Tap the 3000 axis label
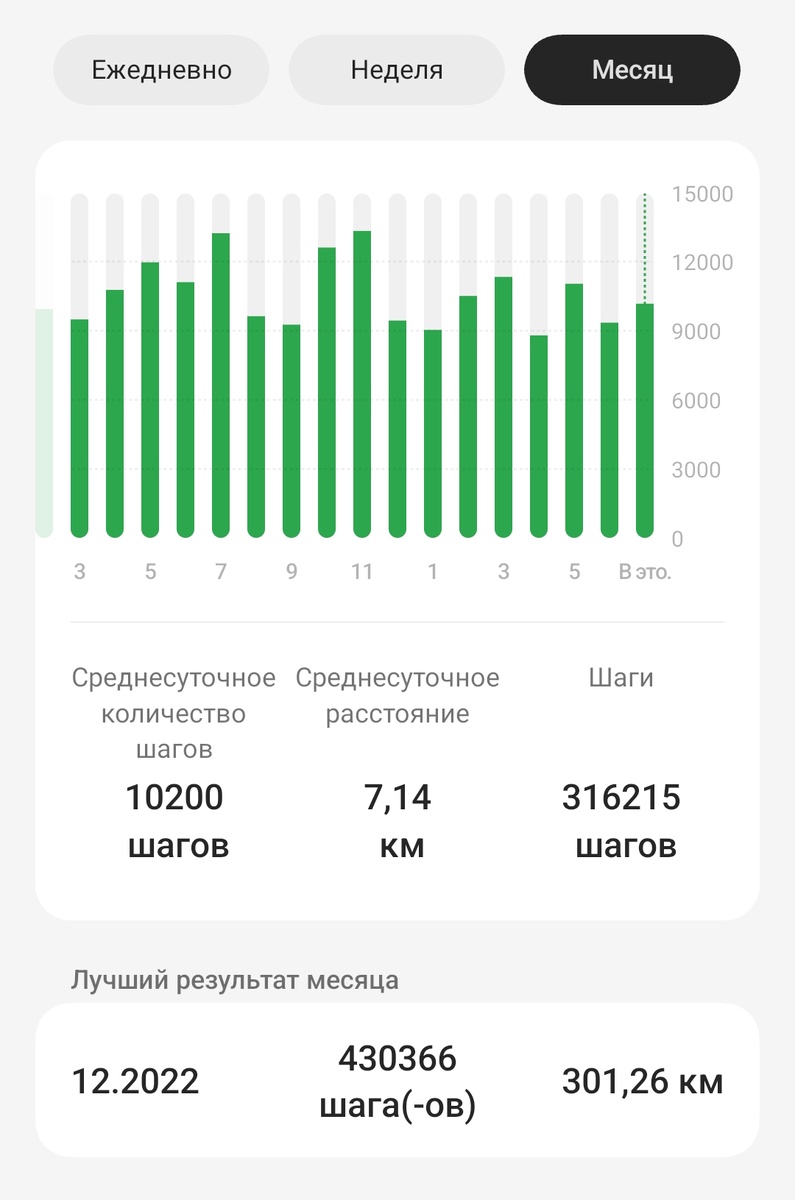The height and width of the screenshot is (1200, 795). point(695,468)
